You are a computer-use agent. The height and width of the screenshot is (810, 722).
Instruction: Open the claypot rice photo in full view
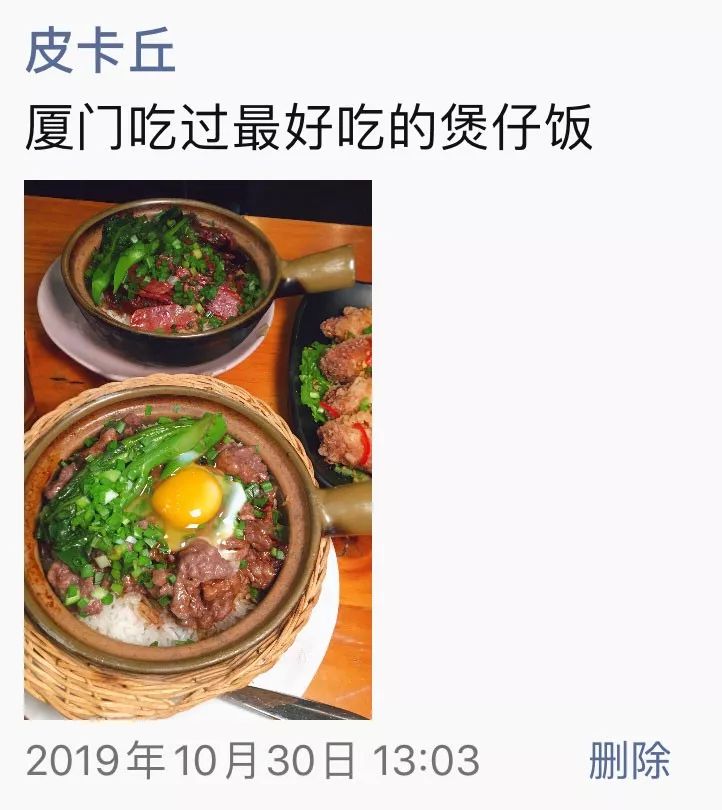[200, 450]
